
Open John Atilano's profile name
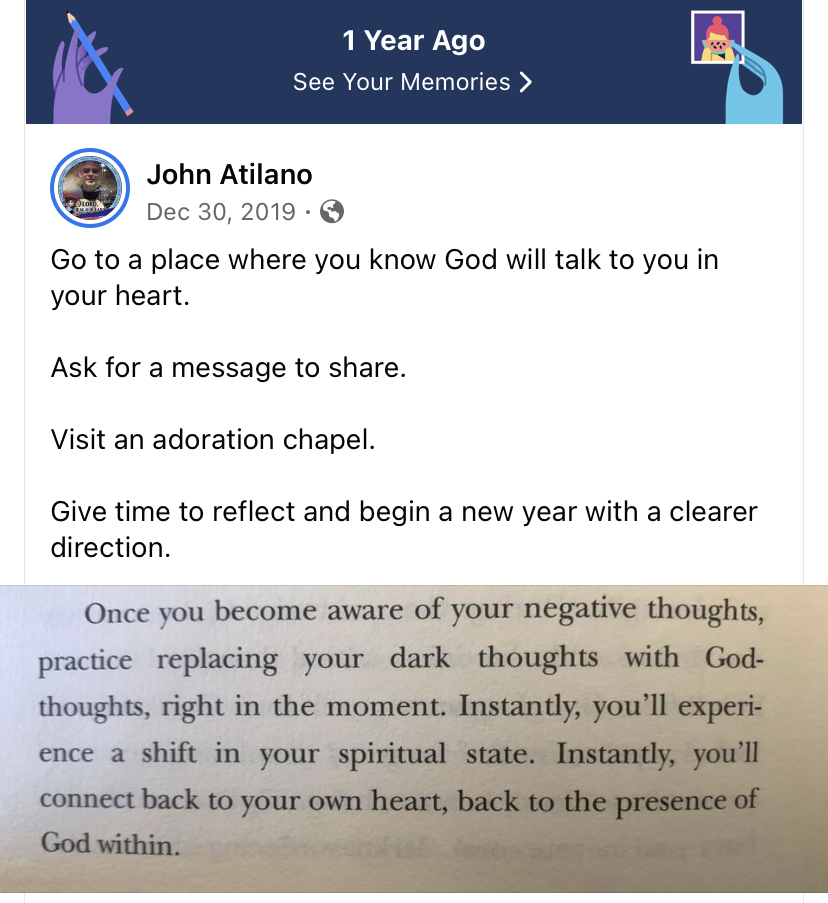pyautogui.click(x=229, y=175)
